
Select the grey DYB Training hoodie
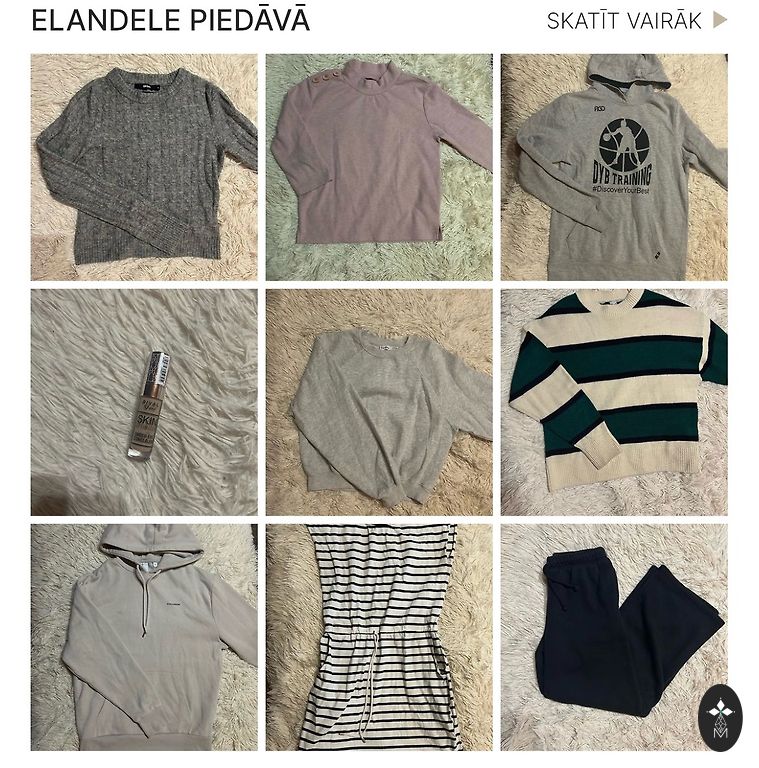tap(614, 167)
